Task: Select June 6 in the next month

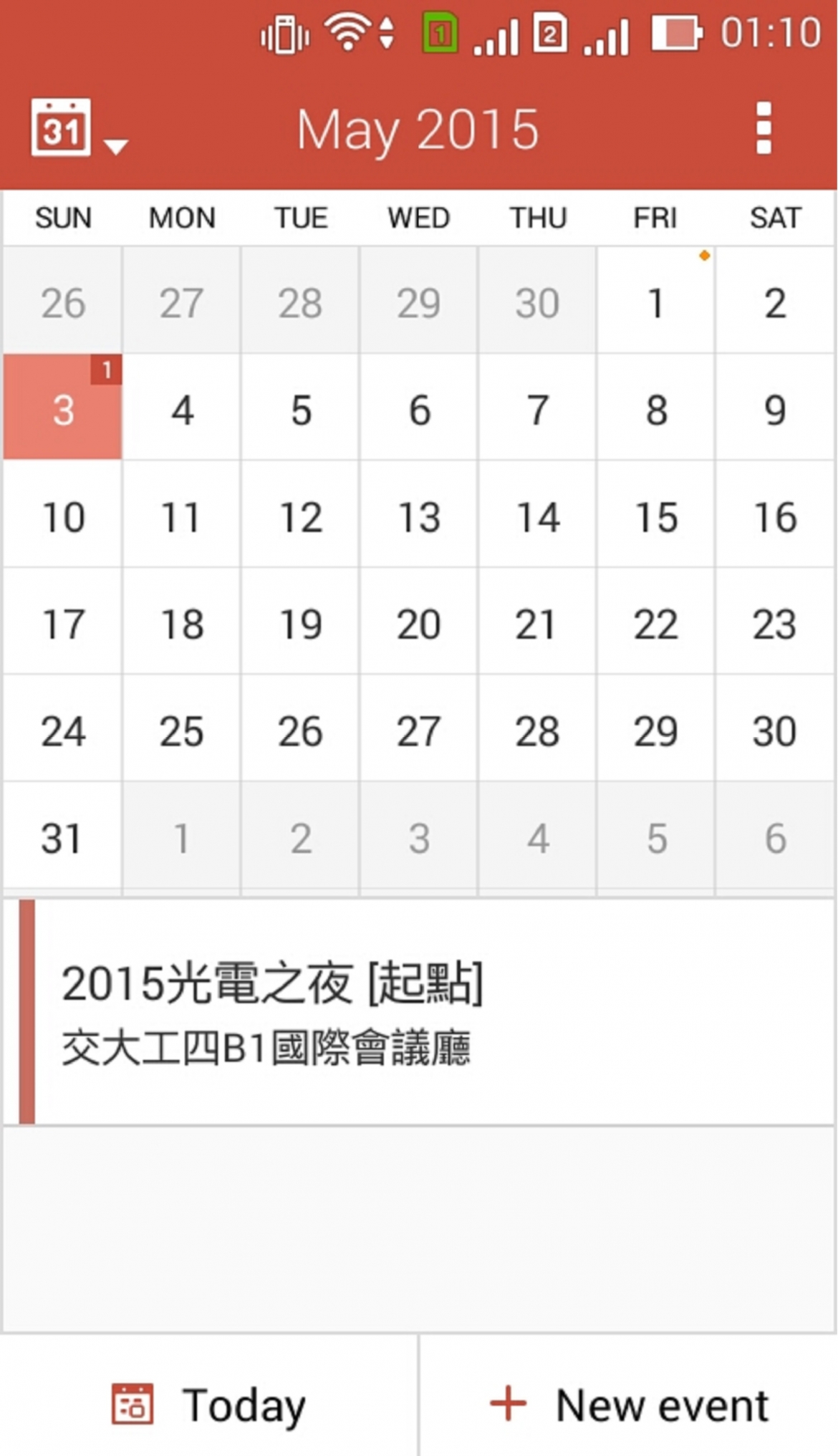Action: pyautogui.click(x=774, y=837)
